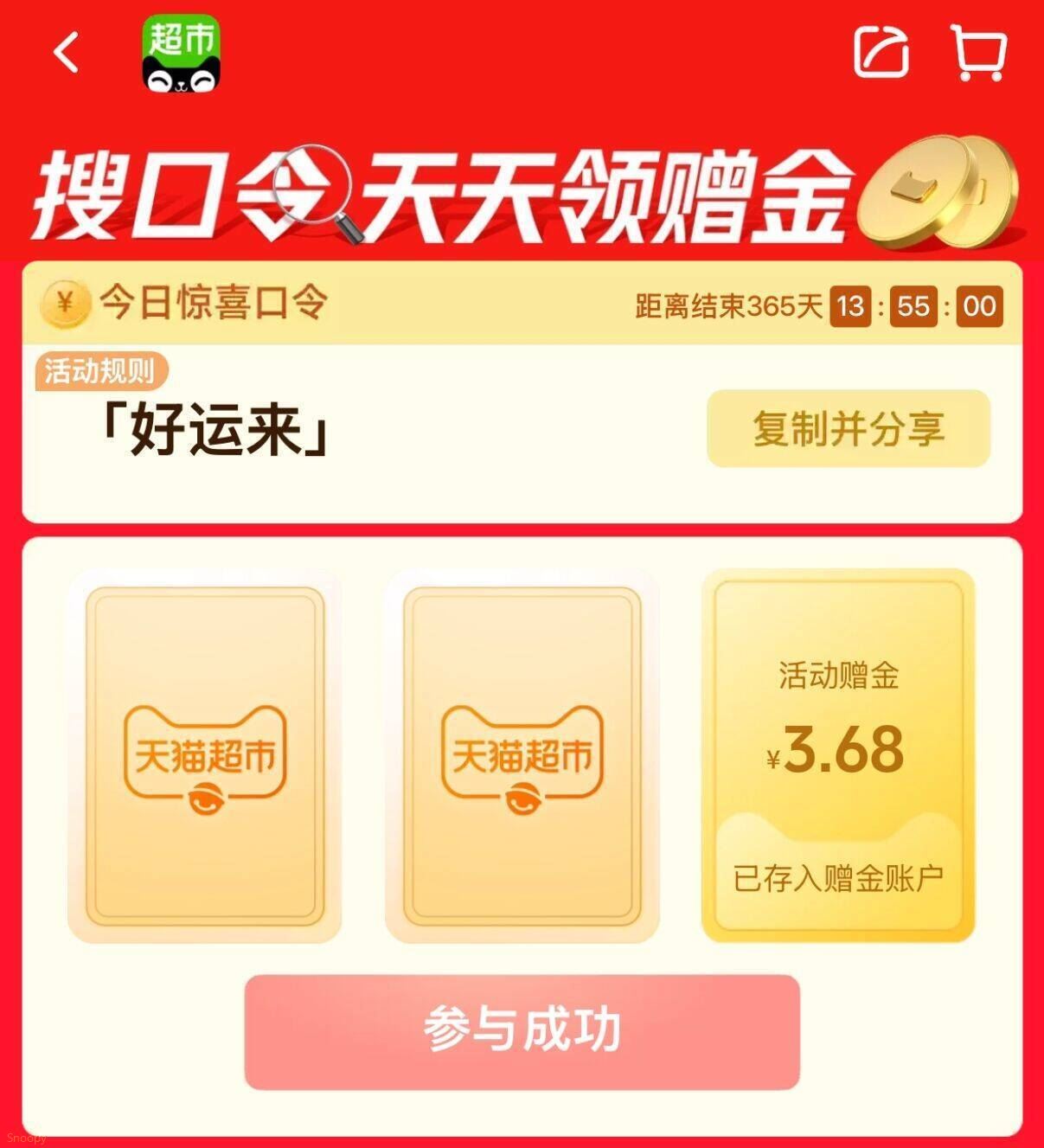
Task: Go back using the top-left arrow
Action: [x=66, y=53]
